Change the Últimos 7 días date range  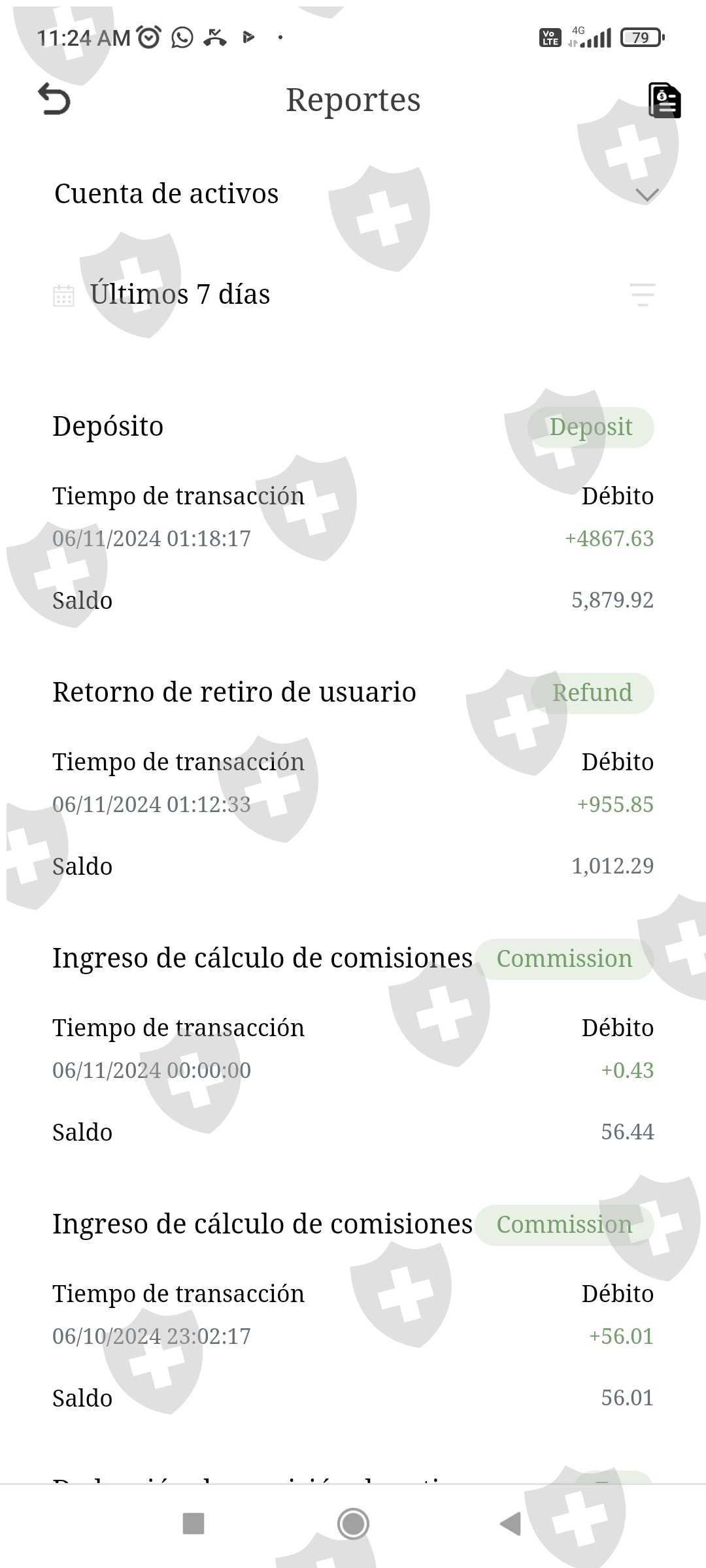180,295
